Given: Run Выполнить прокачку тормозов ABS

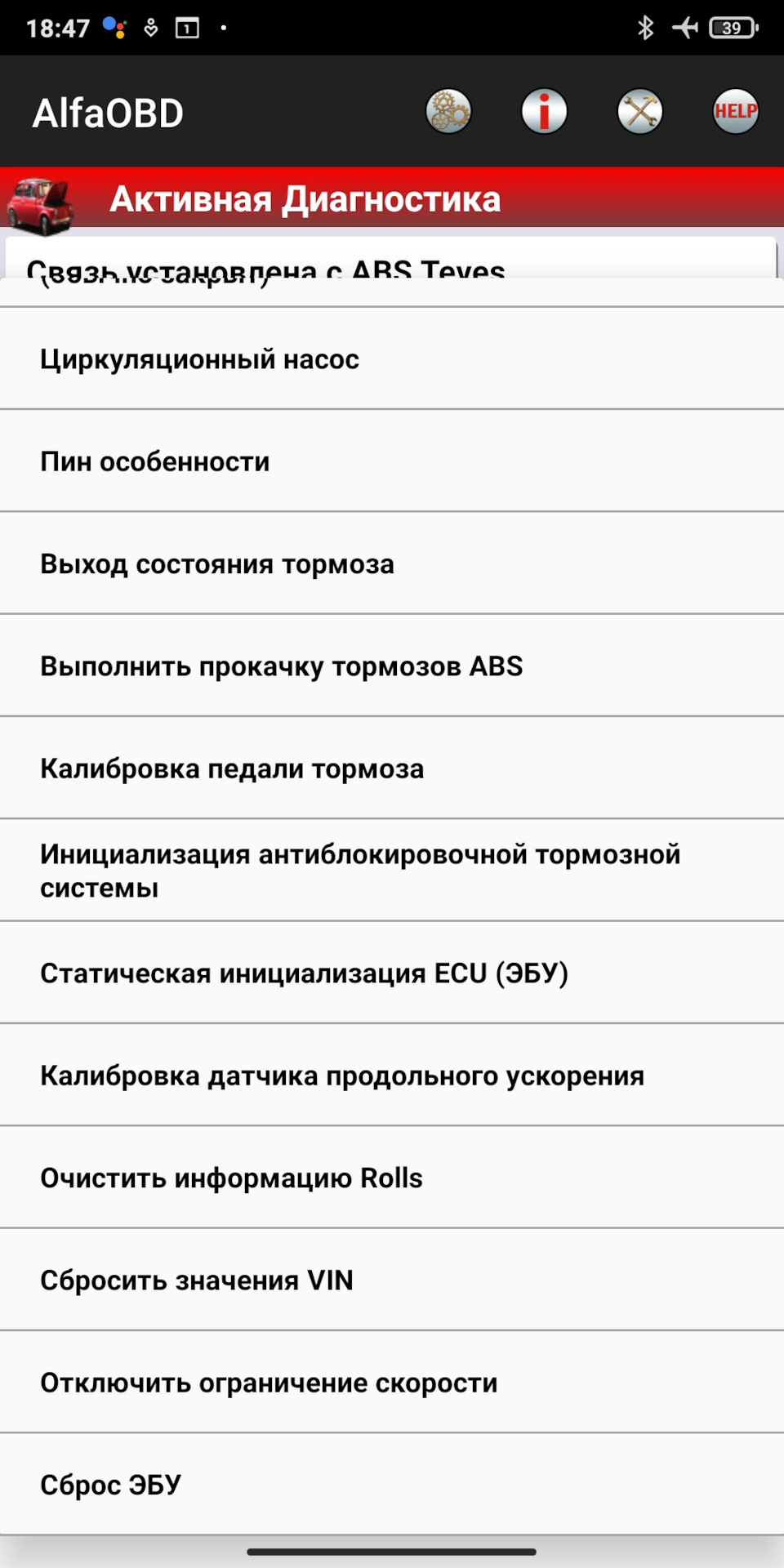Looking at the screenshot, I should tap(392, 666).
